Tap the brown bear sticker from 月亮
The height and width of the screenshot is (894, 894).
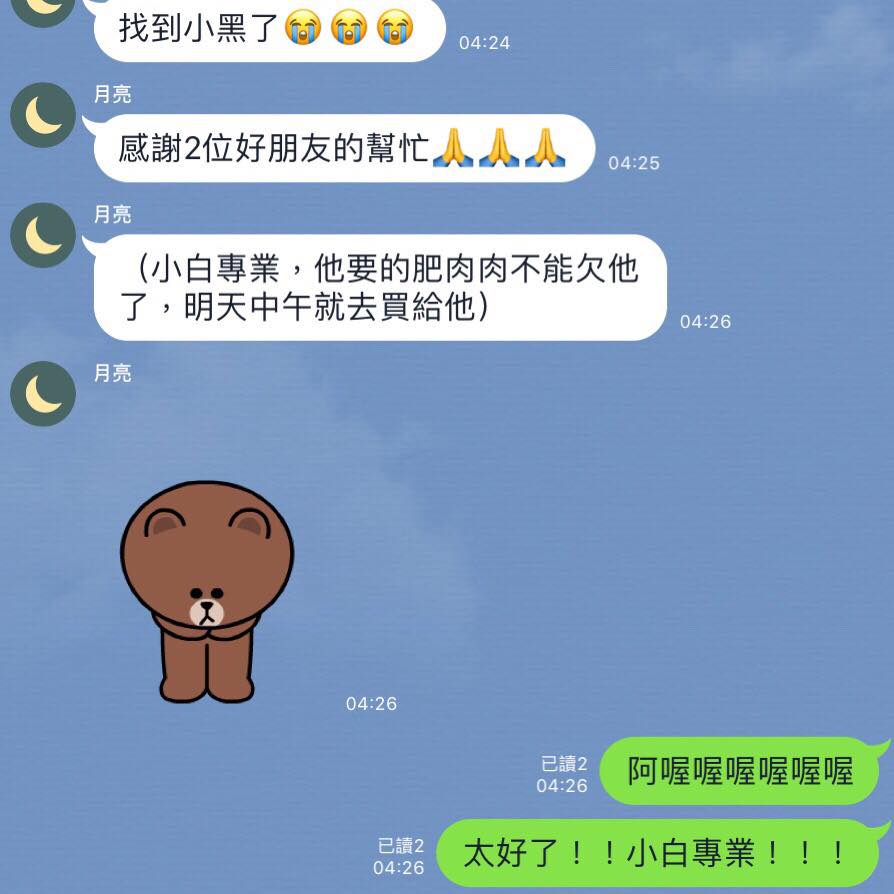tap(207, 590)
